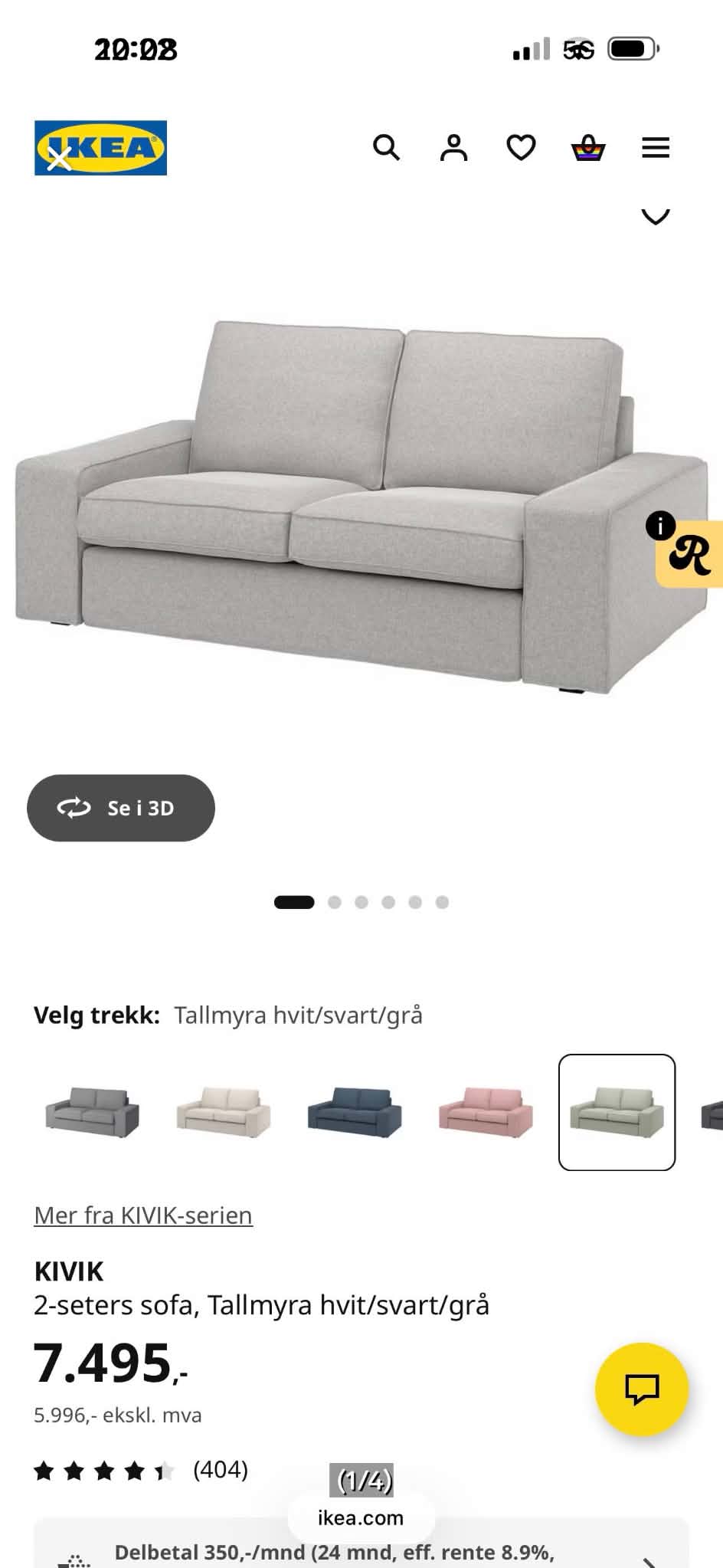This screenshot has height=1568, width=723.
Task: Select the dark blue sofa cover
Action: click(x=355, y=1112)
